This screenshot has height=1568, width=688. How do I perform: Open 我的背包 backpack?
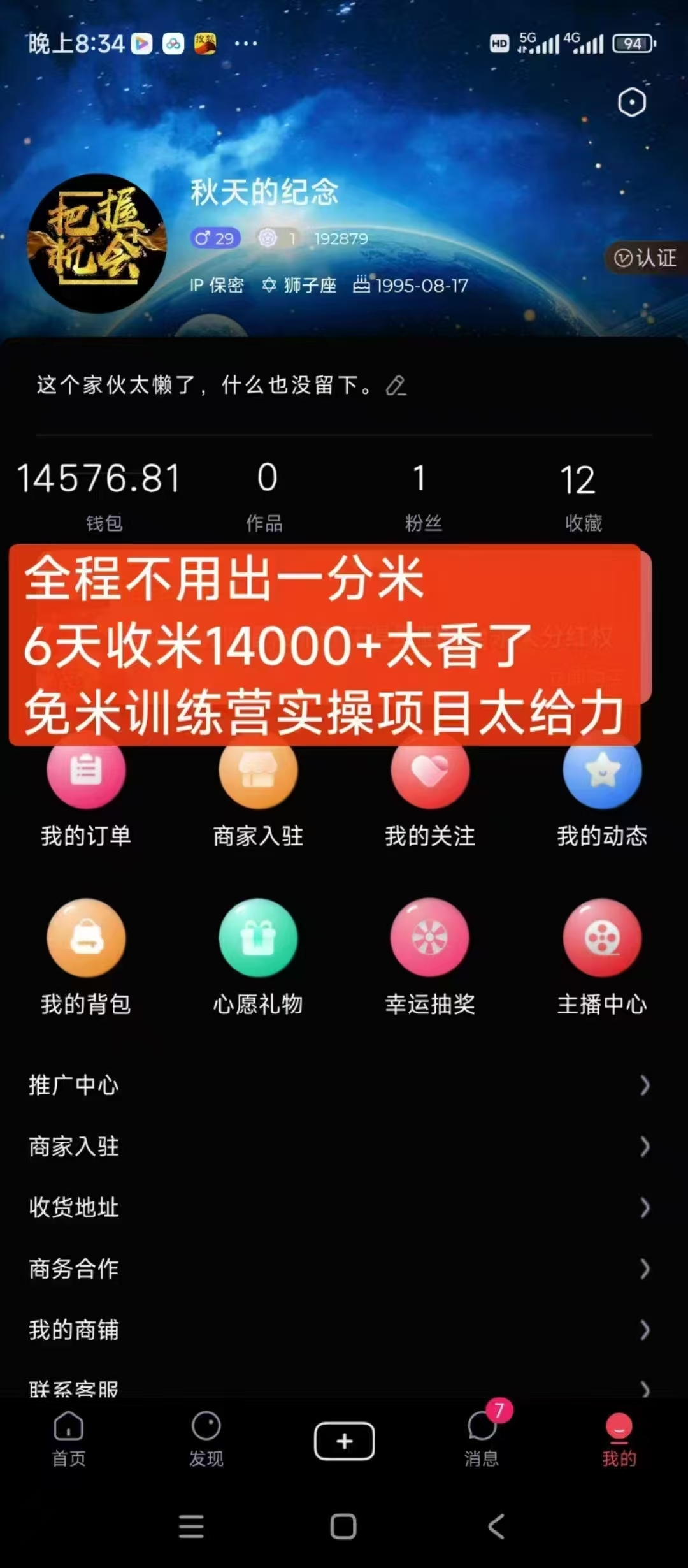click(x=86, y=937)
